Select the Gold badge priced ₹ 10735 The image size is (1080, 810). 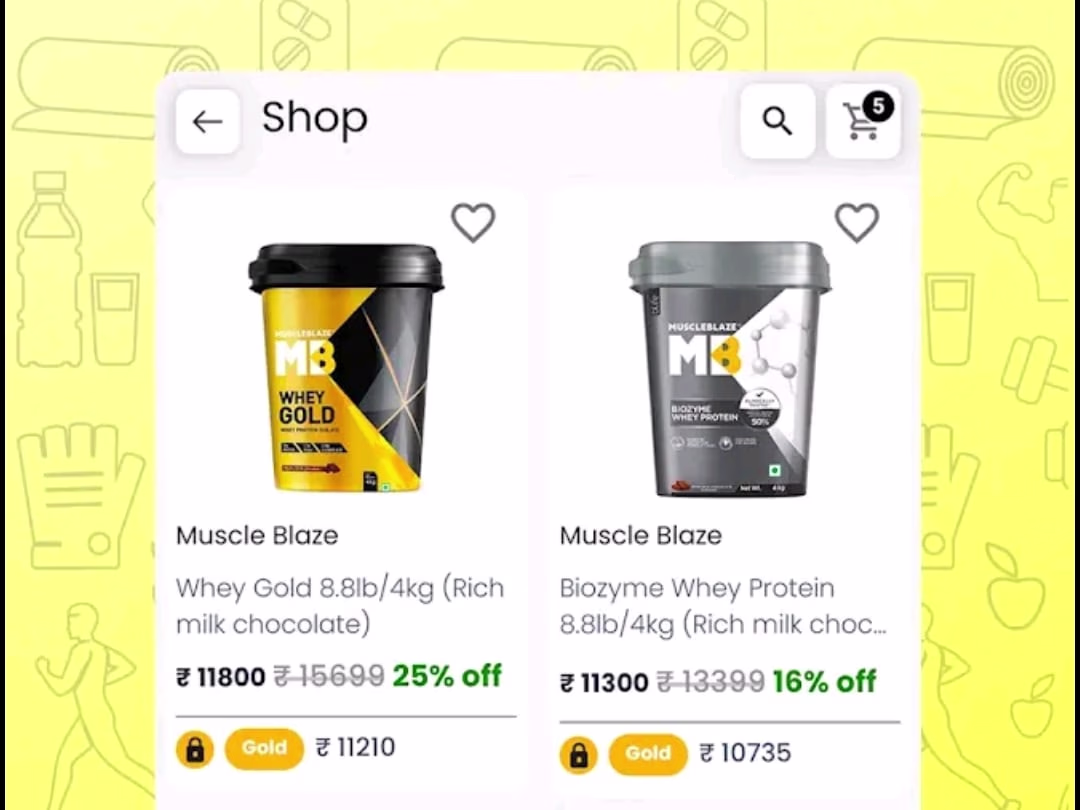(648, 754)
